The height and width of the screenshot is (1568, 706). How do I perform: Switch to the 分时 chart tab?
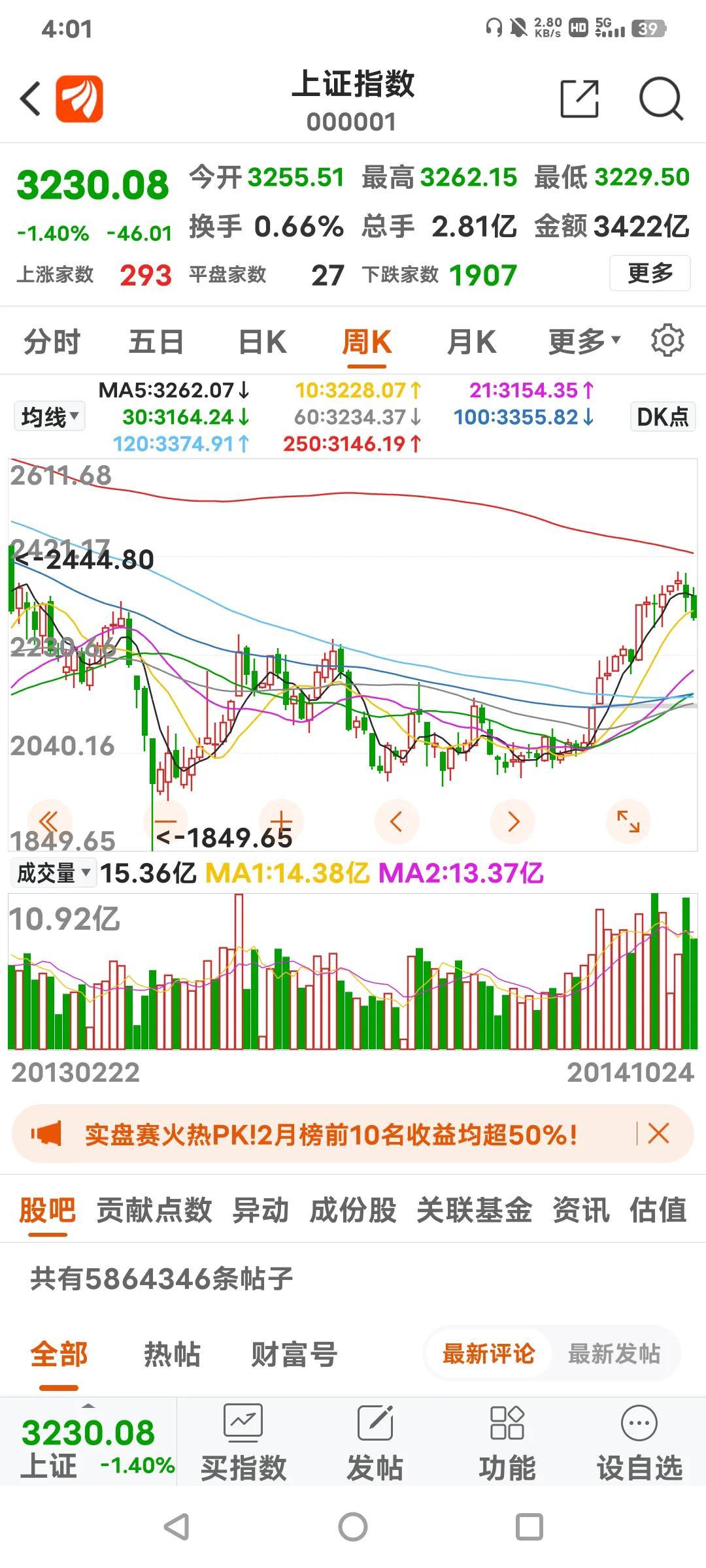52,342
